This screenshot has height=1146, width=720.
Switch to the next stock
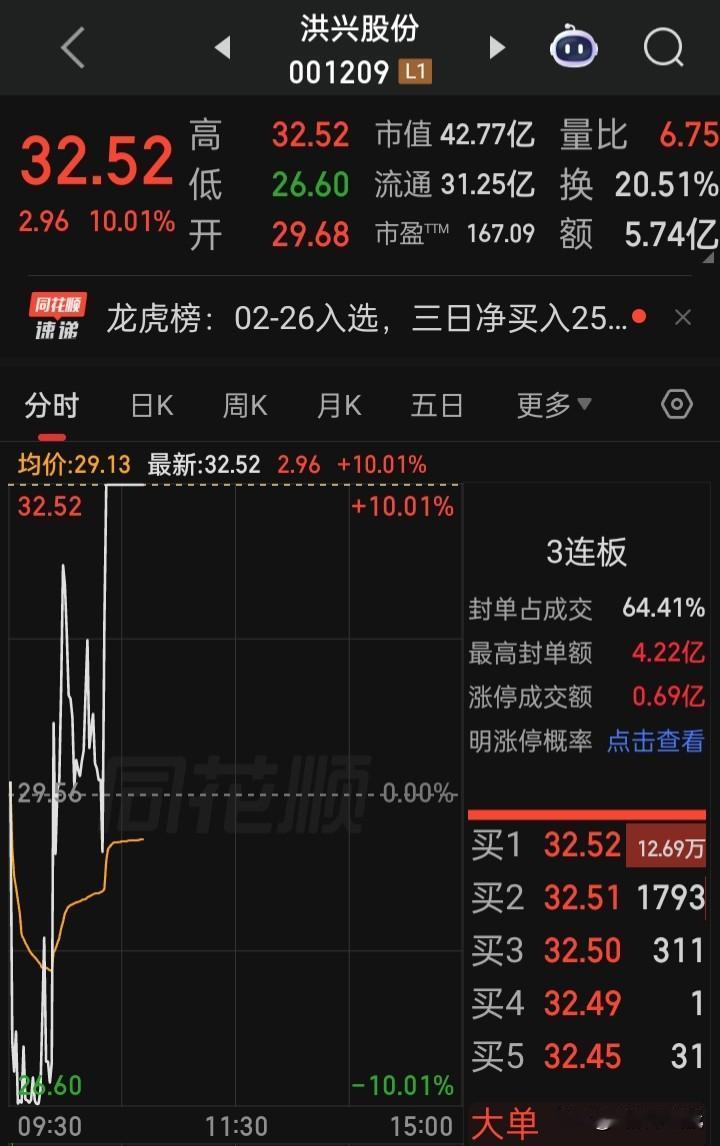(x=497, y=47)
